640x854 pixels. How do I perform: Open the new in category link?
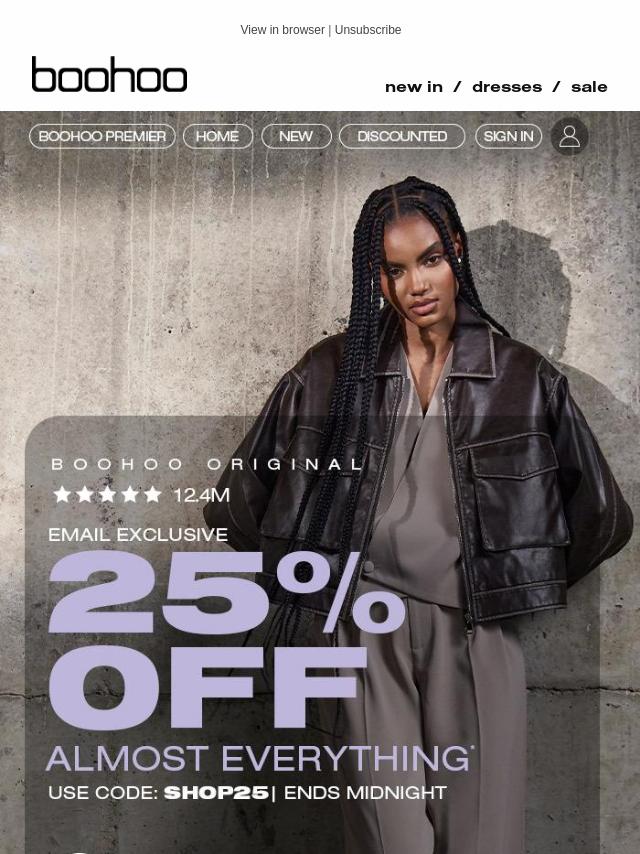(x=413, y=87)
